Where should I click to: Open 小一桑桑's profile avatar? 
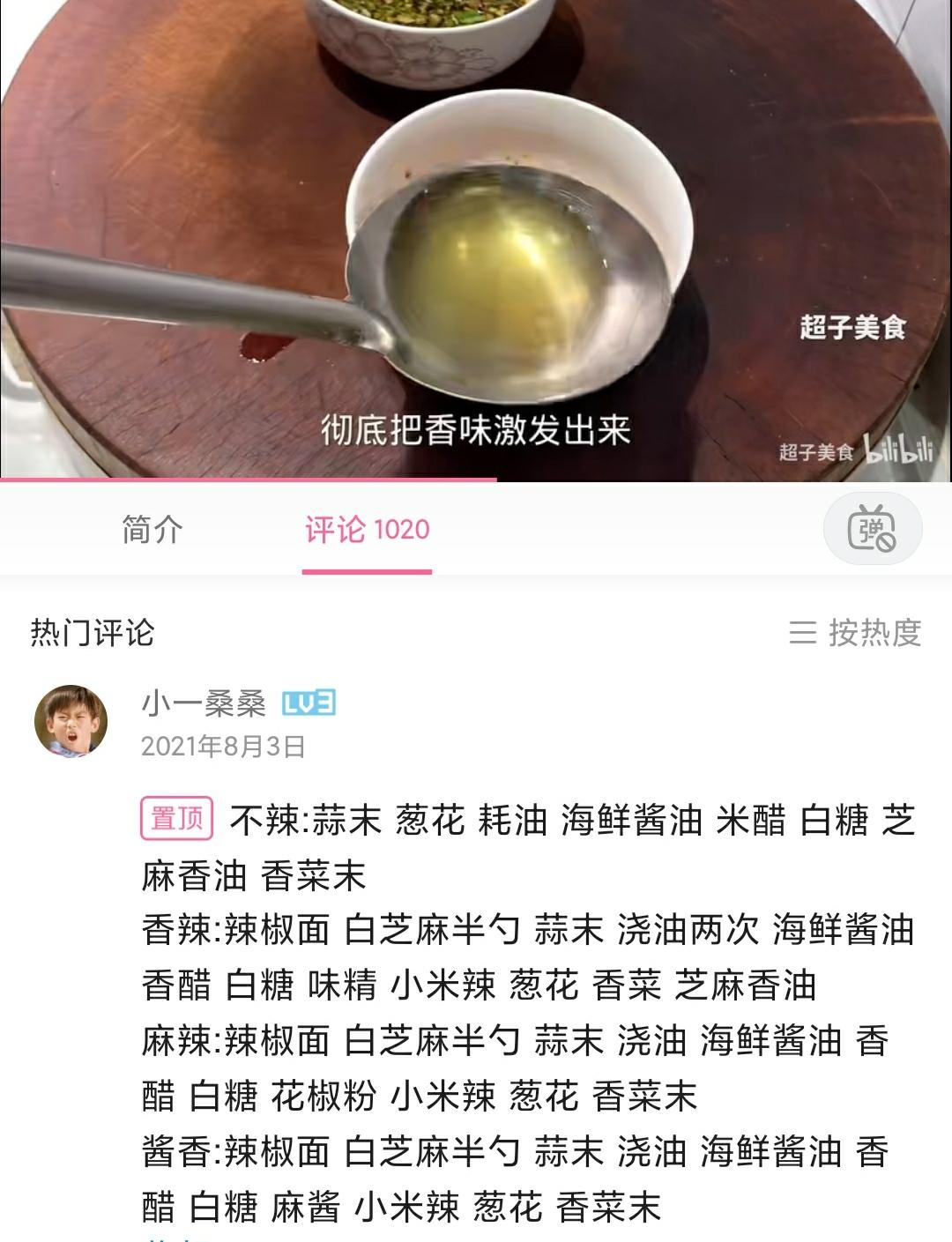71,722
